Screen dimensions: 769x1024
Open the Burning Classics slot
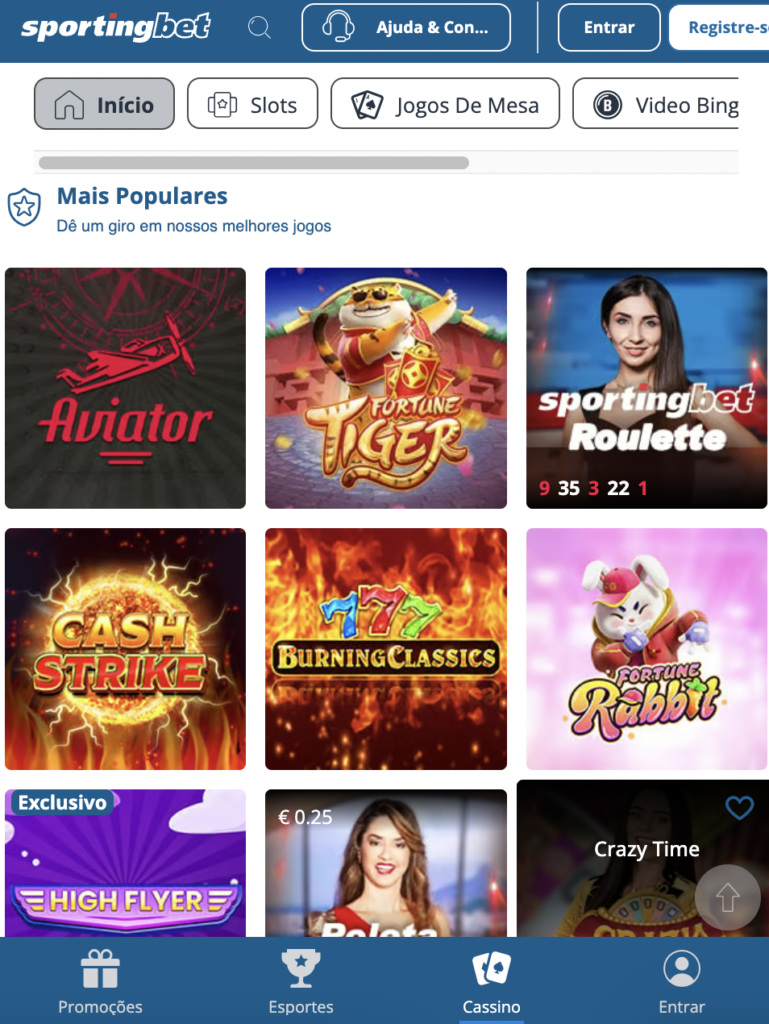[386, 649]
